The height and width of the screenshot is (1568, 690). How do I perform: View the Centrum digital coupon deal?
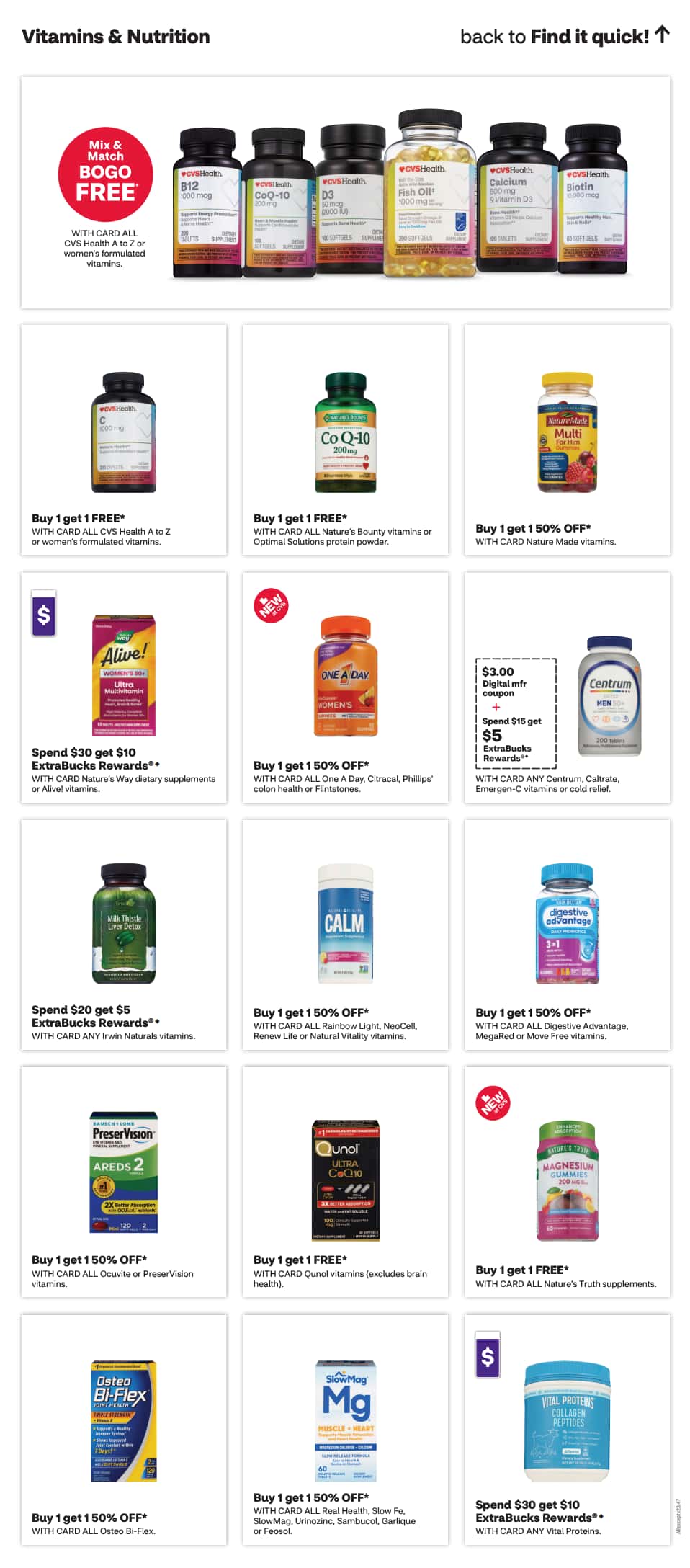(x=568, y=687)
